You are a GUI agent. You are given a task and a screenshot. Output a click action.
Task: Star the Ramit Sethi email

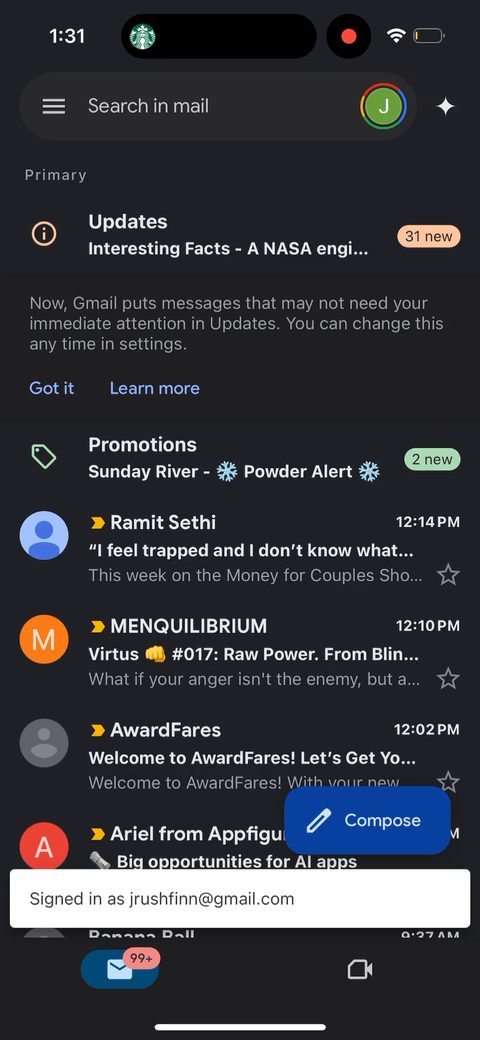448,574
